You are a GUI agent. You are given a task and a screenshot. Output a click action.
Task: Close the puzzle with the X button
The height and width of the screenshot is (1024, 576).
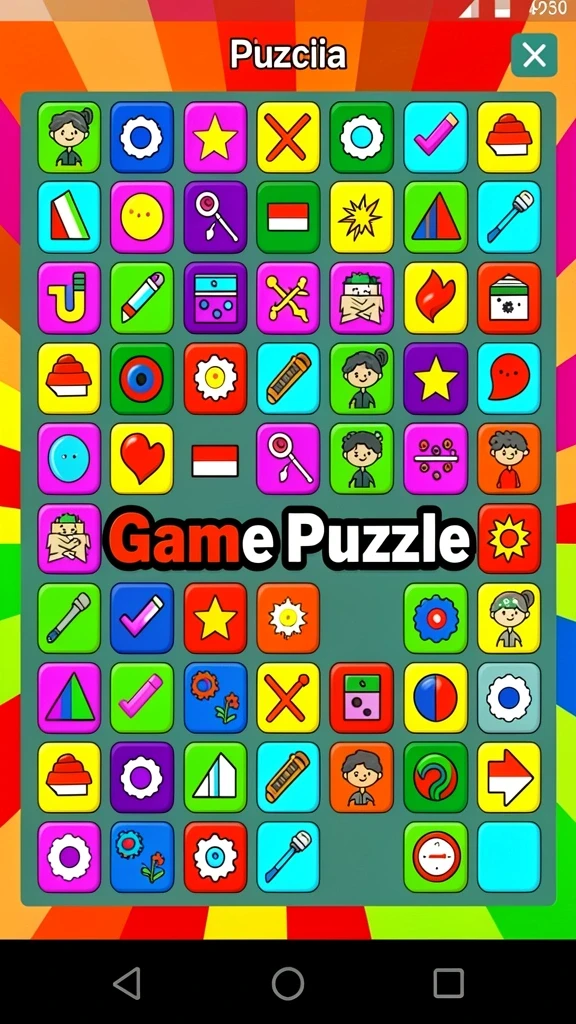[x=534, y=56]
